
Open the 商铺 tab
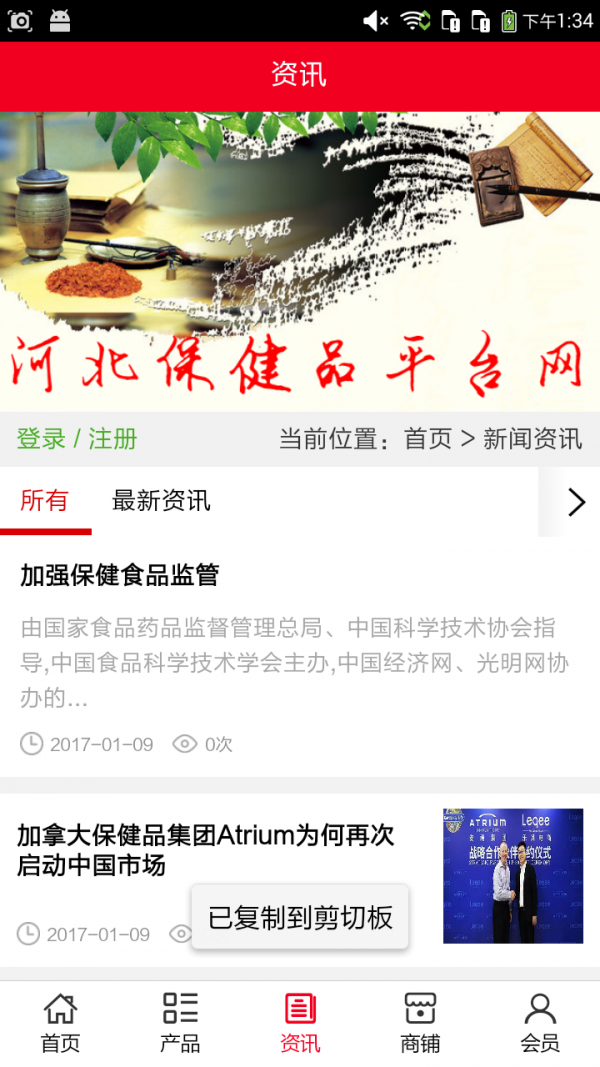(x=420, y=1023)
